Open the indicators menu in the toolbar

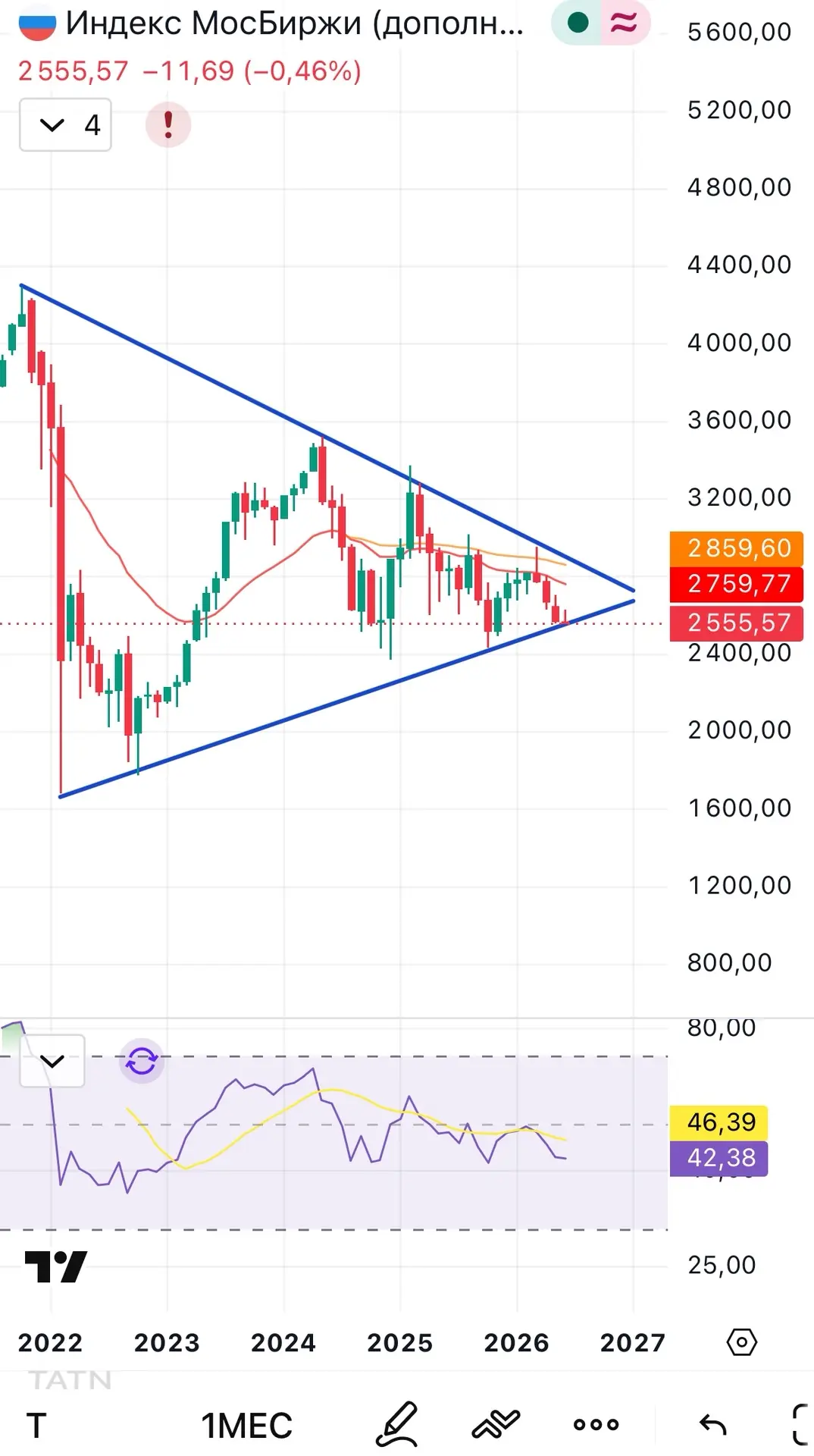496,1424
